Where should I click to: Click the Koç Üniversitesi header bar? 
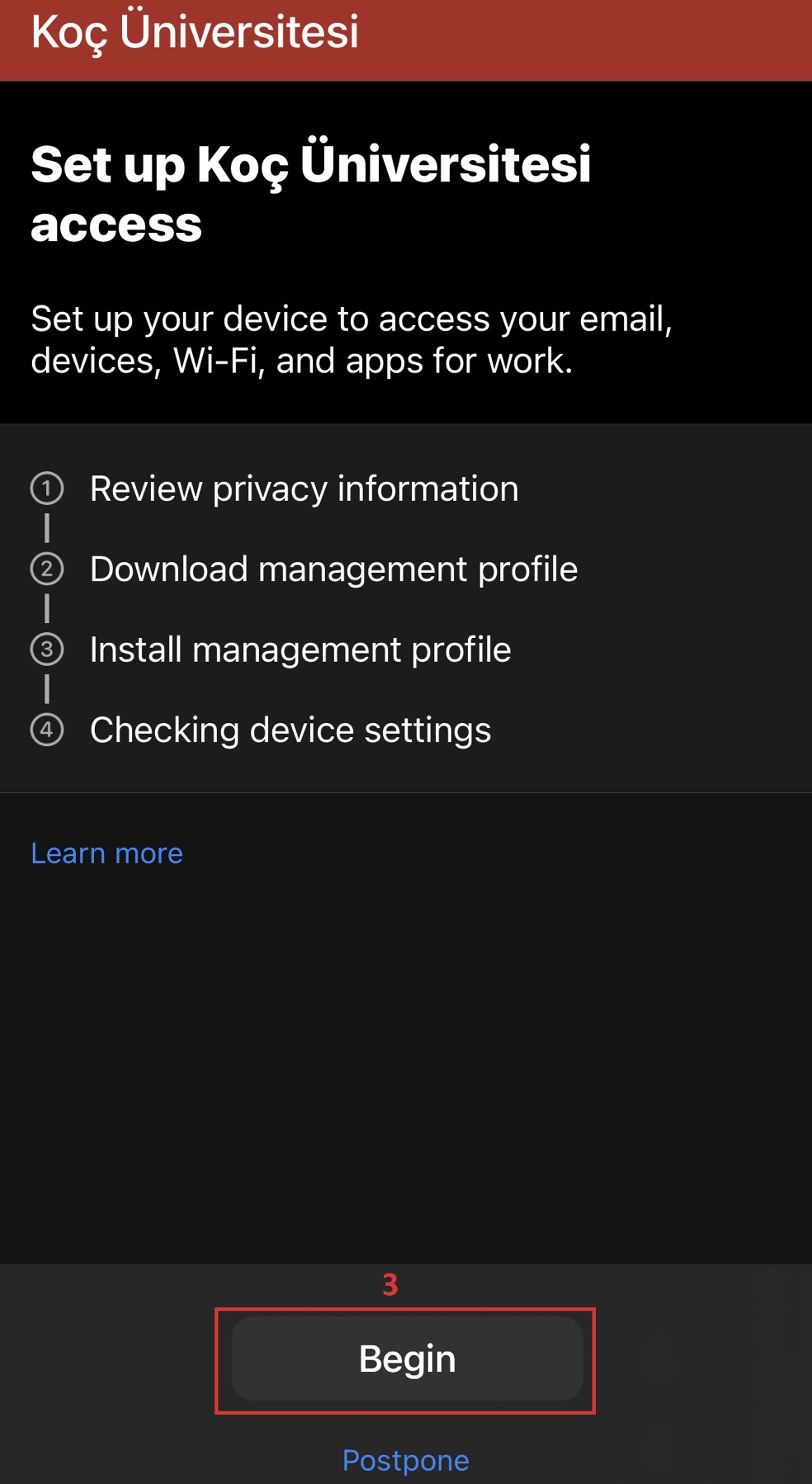(x=406, y=39)
